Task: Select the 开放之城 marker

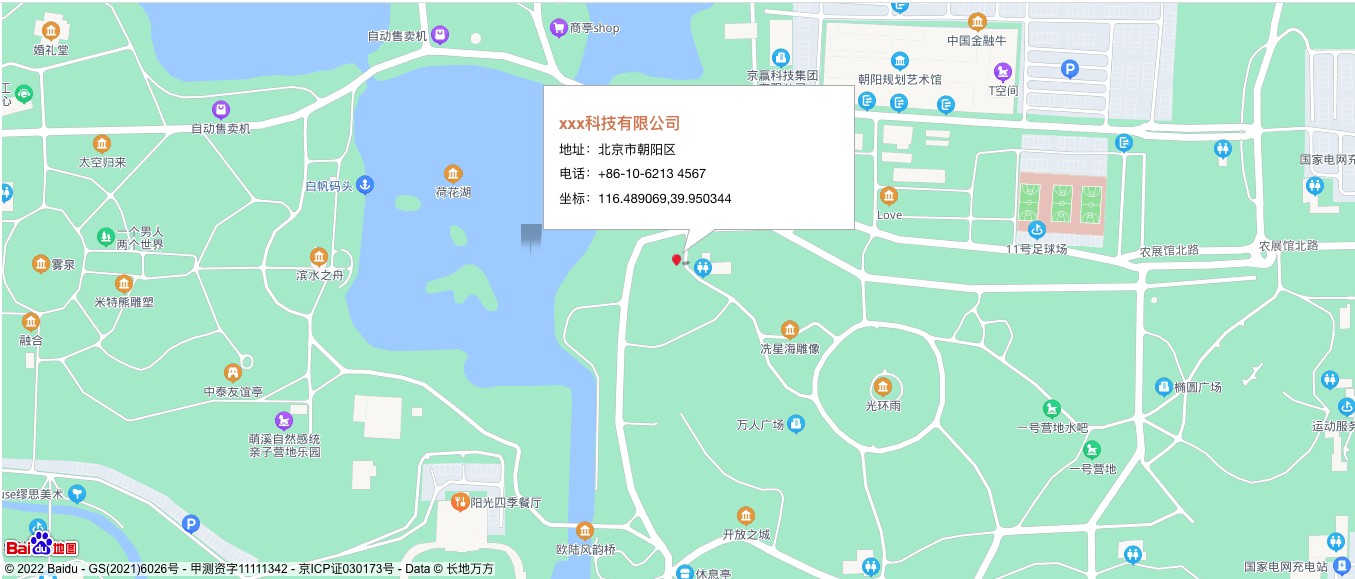Action: point(746,516)
